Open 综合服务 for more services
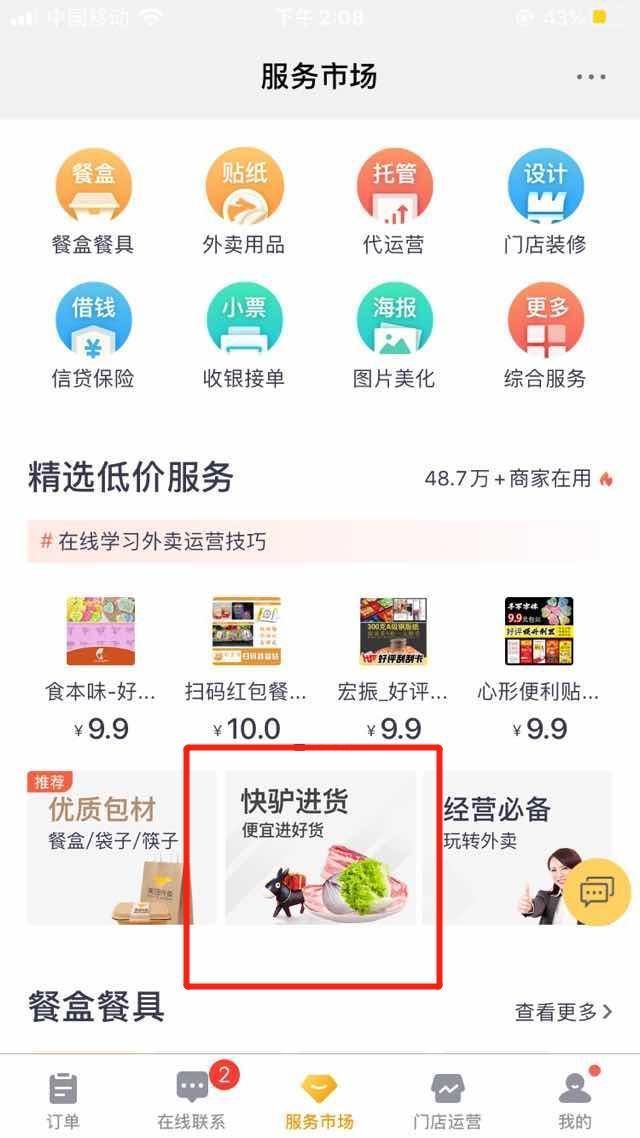The height and width of the screenshot is (1138, 640). (545, 335)
